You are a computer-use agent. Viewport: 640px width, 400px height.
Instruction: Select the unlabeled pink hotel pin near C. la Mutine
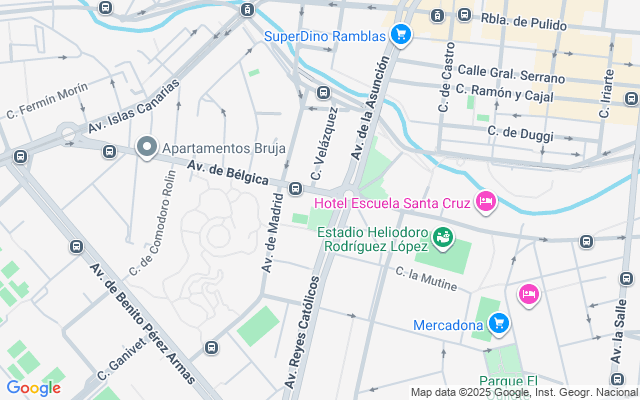point(529,296)
